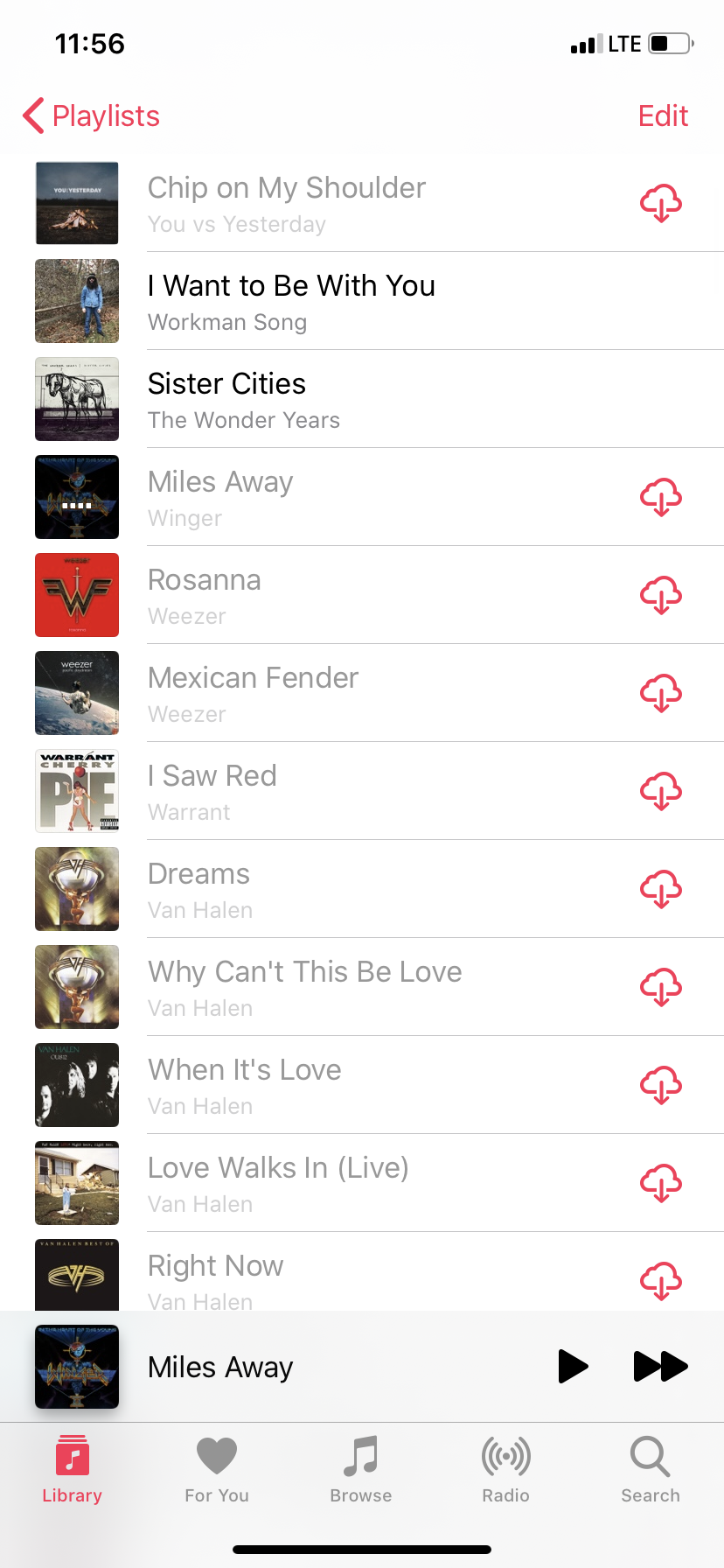
Task: Download Chip on My Shoulder
Action: [661, 204]
